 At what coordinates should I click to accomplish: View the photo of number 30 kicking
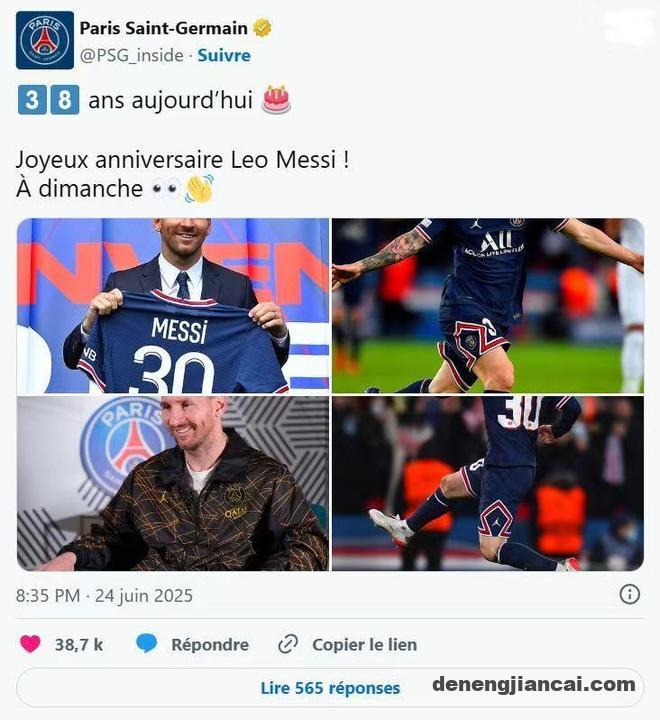[487, 483]
